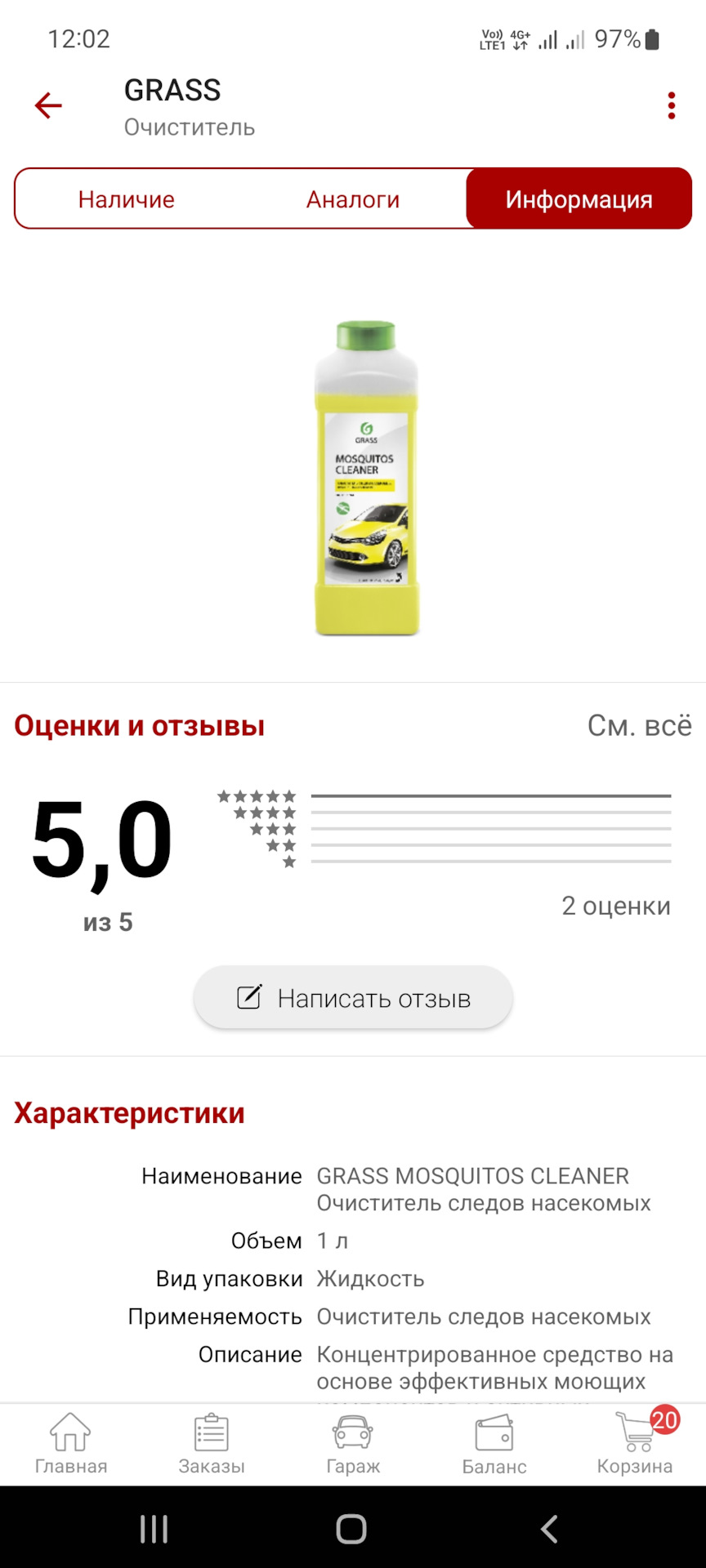The width and height of the screenshot is (706, 1568).
Task: Open the Корзина cart tab
Action: pos(635,1444)
